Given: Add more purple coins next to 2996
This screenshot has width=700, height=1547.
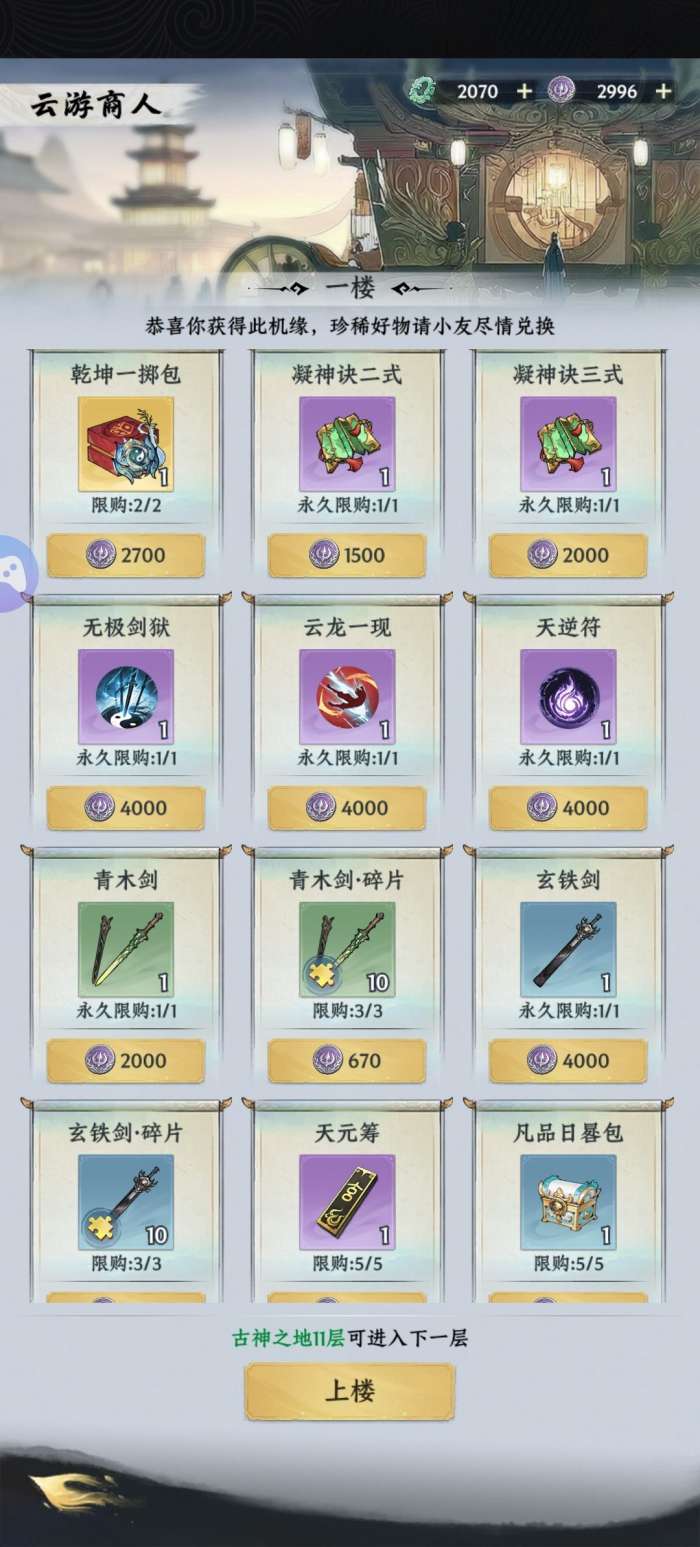Looking at the screenshot, I should pos(663,91).
